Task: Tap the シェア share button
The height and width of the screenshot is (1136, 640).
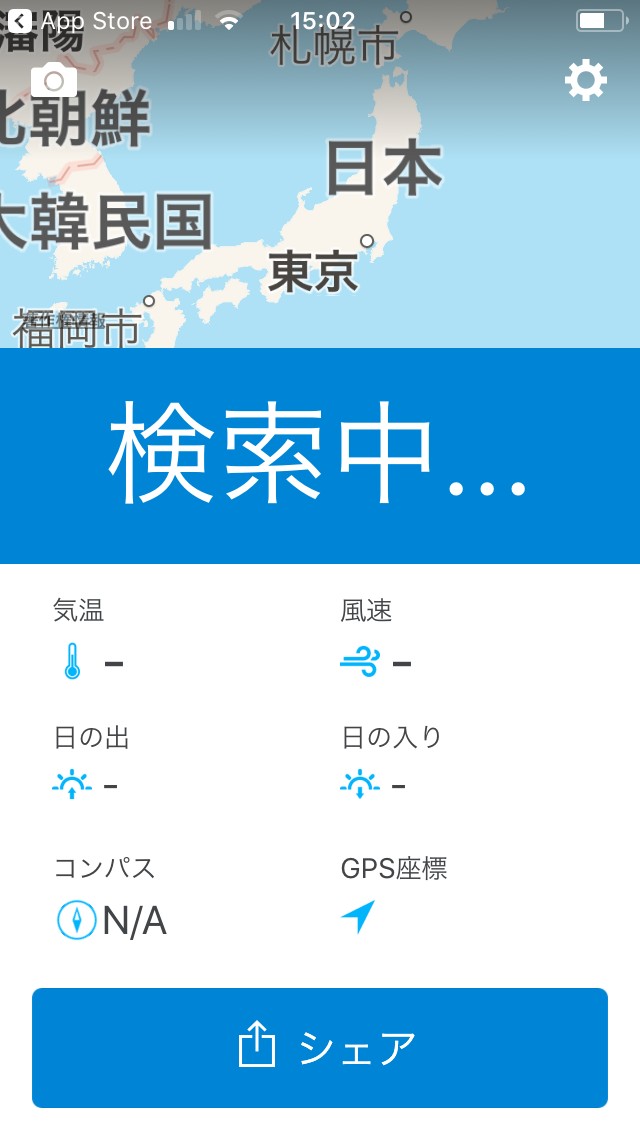Action: (x=320, y=1047)
